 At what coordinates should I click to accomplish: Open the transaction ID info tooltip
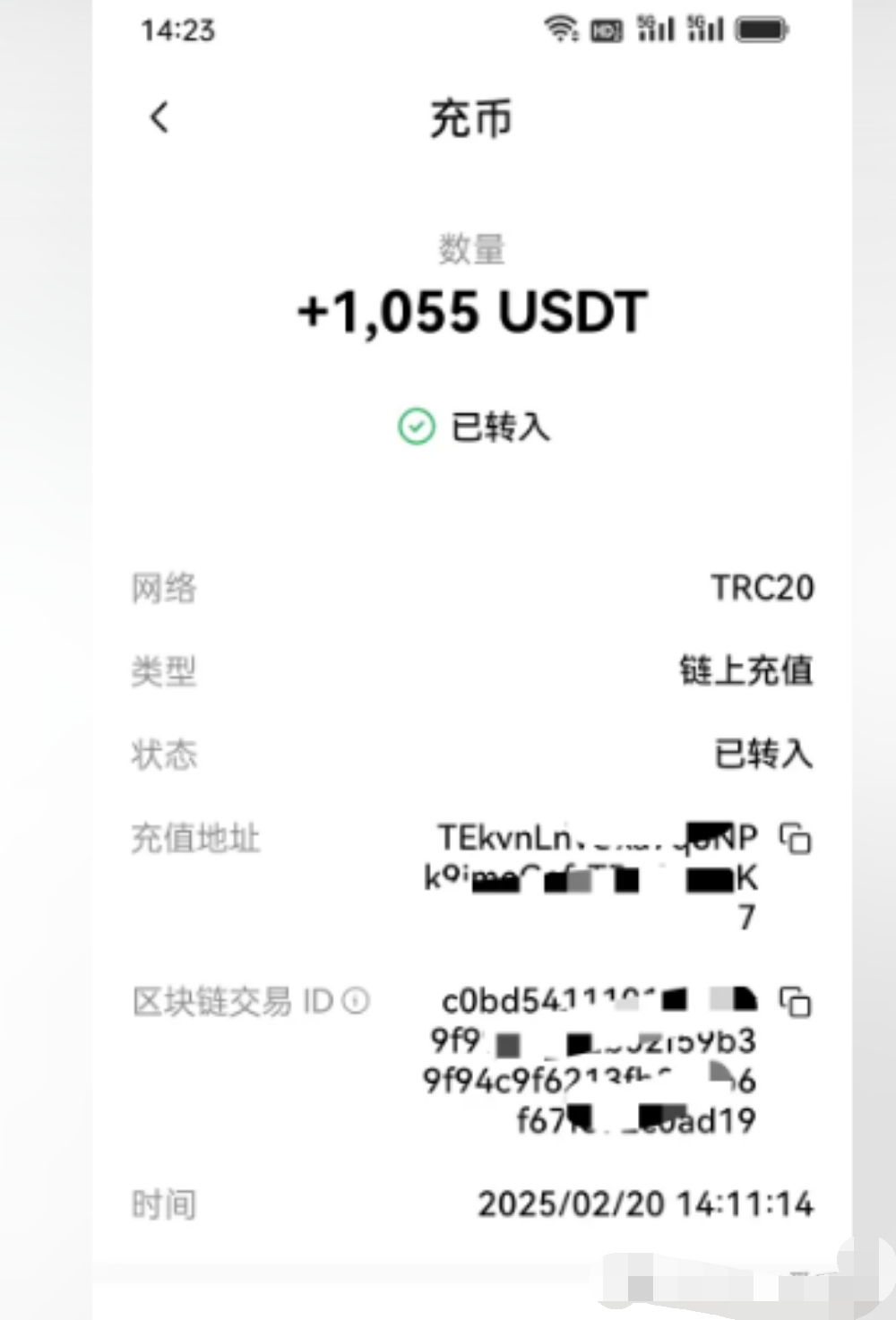click(358, 1001)
